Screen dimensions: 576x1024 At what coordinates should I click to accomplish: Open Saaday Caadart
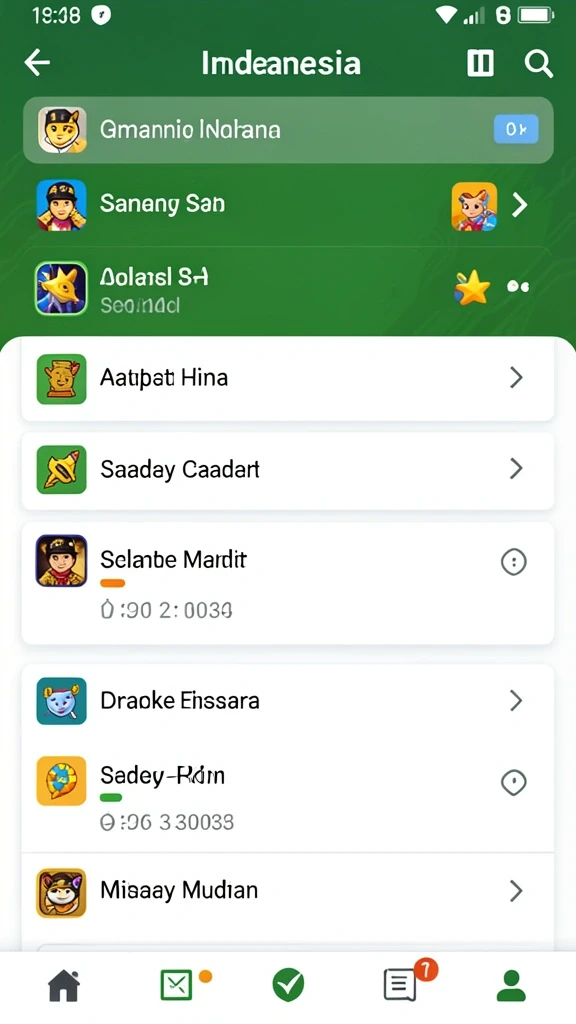(288, 470)
